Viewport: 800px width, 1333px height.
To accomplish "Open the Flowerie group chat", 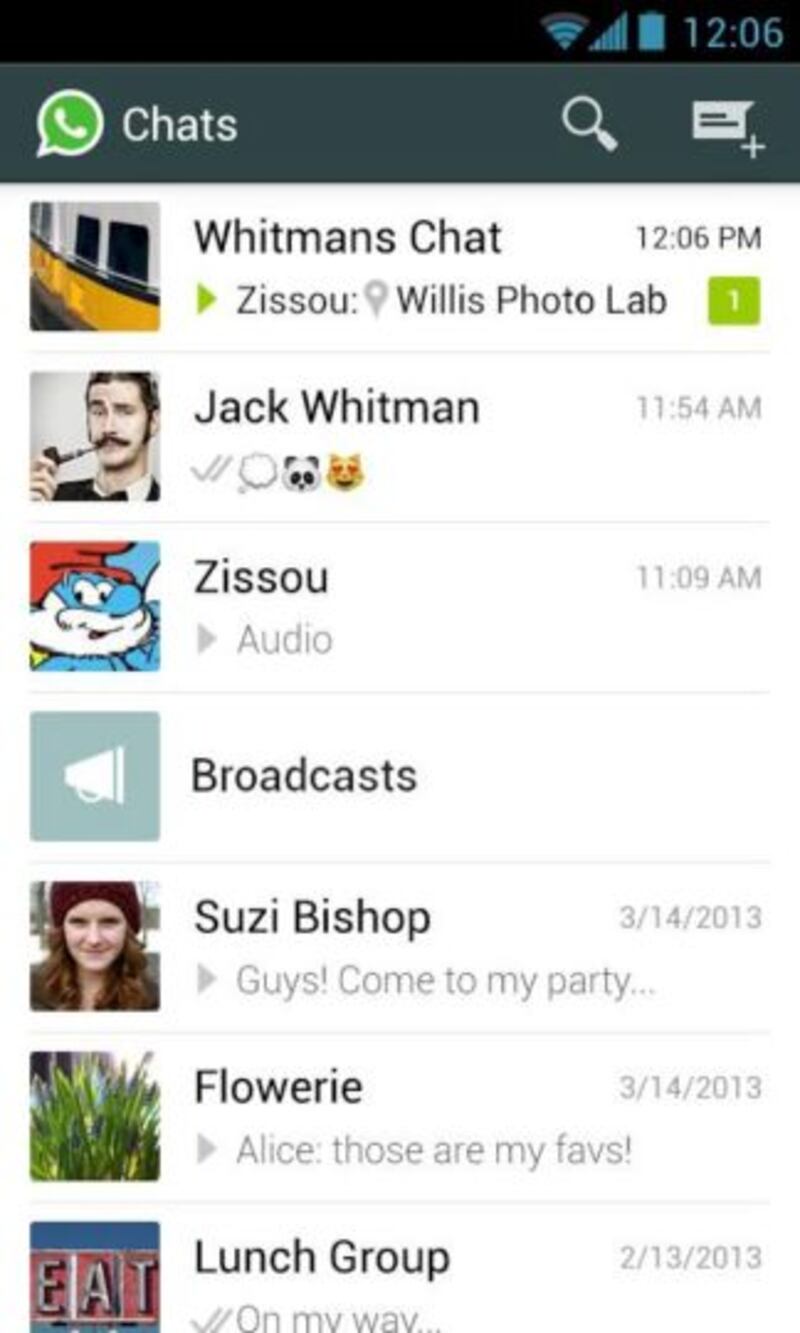I will (400, 1117).
